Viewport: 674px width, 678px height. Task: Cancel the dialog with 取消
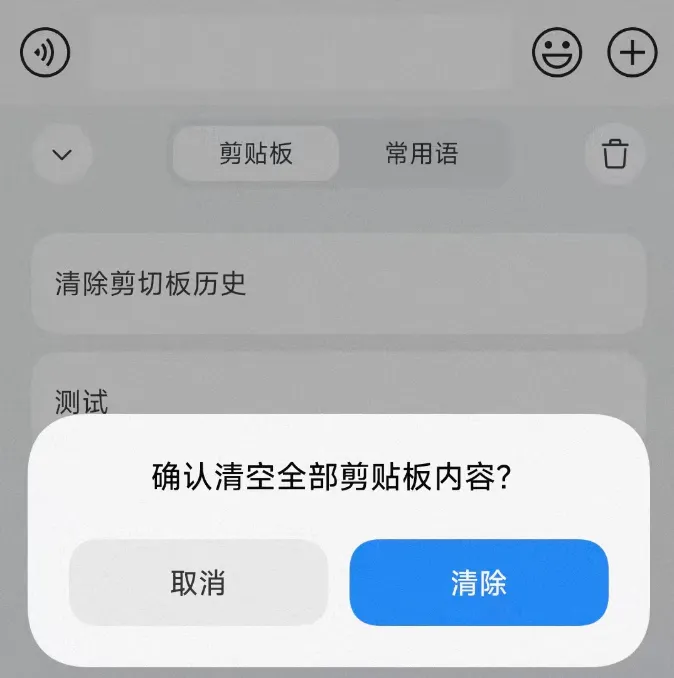[198, 583]
